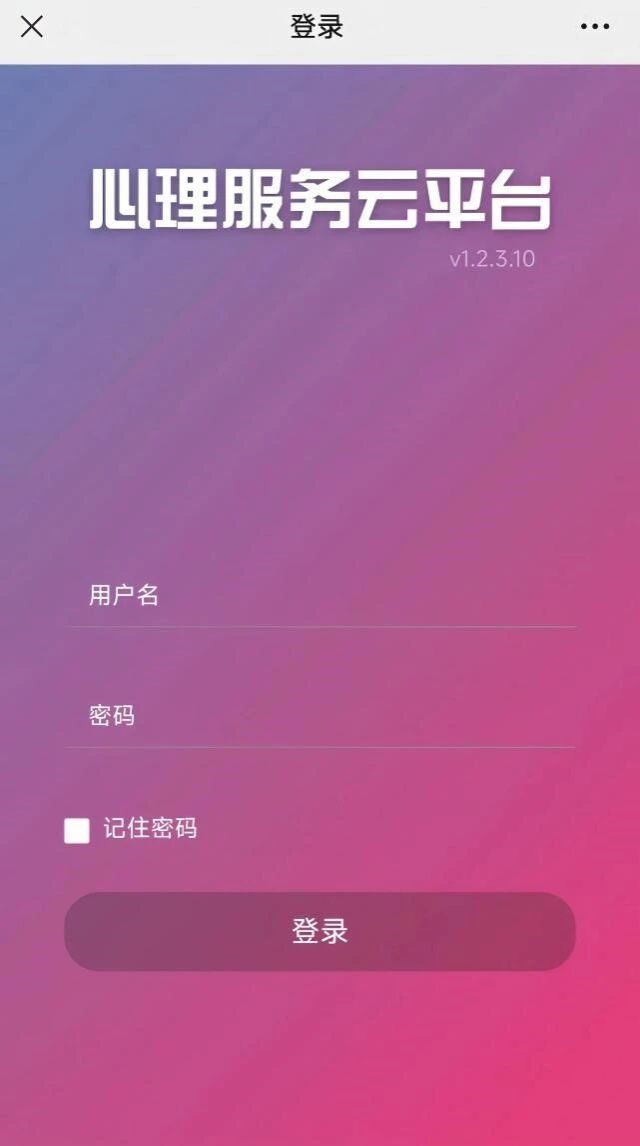Focus the 密码 password field
The height and width of the screenshot is (1146, 640).
[320, 716]
